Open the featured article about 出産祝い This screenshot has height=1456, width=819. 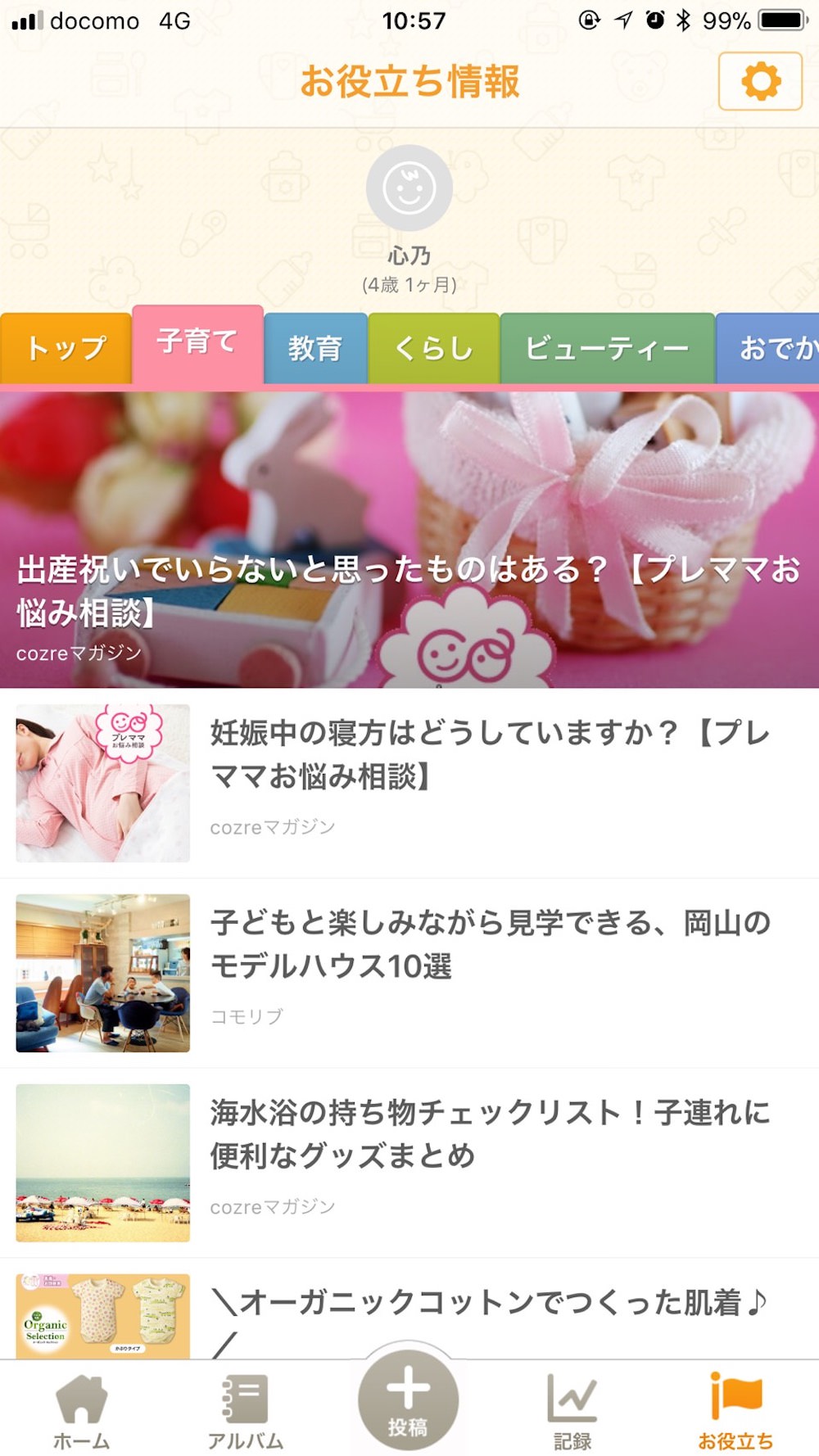click(409, 540)
